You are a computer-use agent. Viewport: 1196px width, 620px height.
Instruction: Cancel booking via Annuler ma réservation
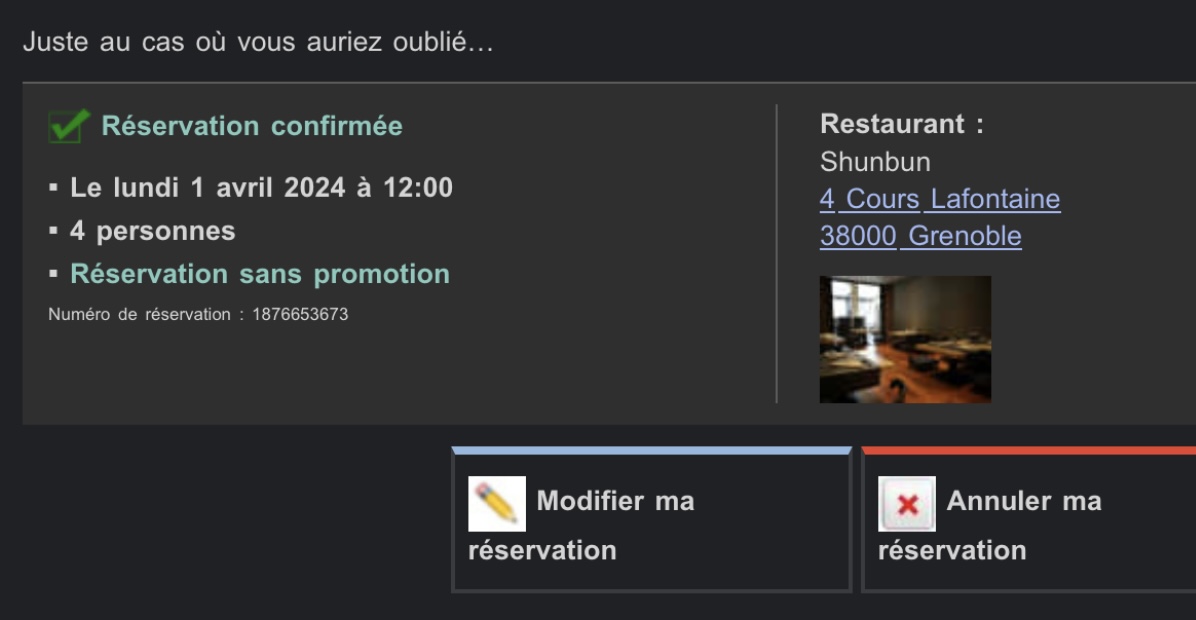pos(1029,519)
